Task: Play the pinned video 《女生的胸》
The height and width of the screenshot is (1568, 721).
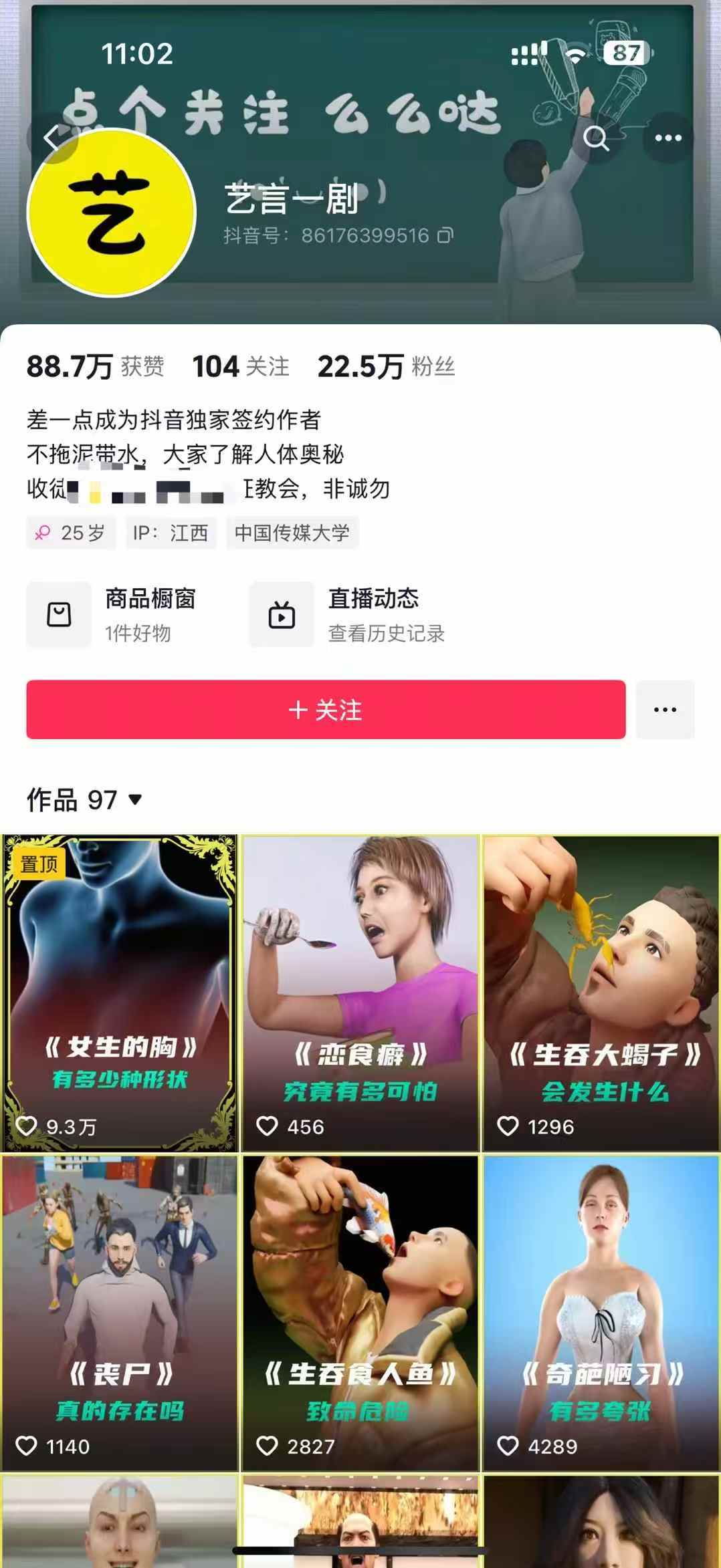Action: point(120,993)
